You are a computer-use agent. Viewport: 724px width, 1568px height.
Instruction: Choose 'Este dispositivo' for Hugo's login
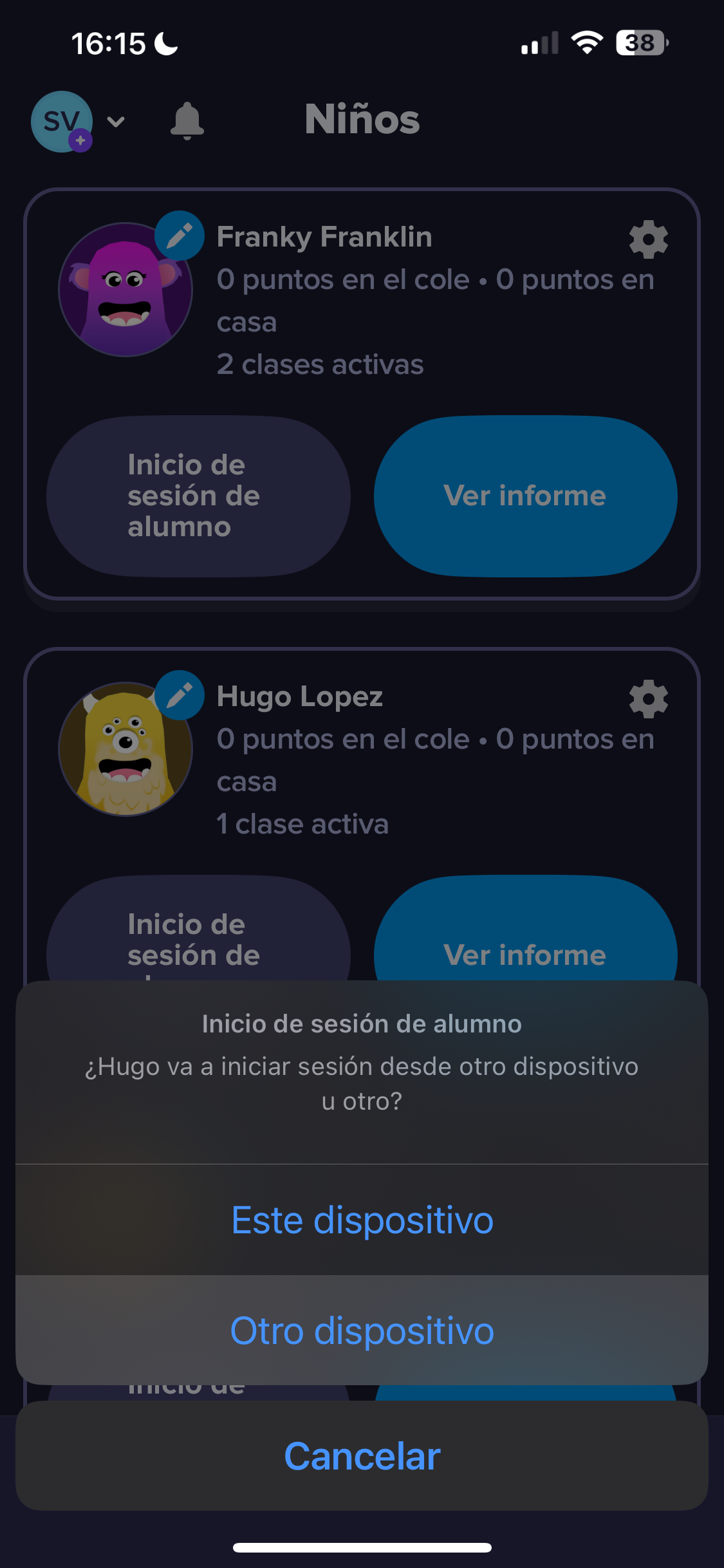click(x=362, y=1219)
